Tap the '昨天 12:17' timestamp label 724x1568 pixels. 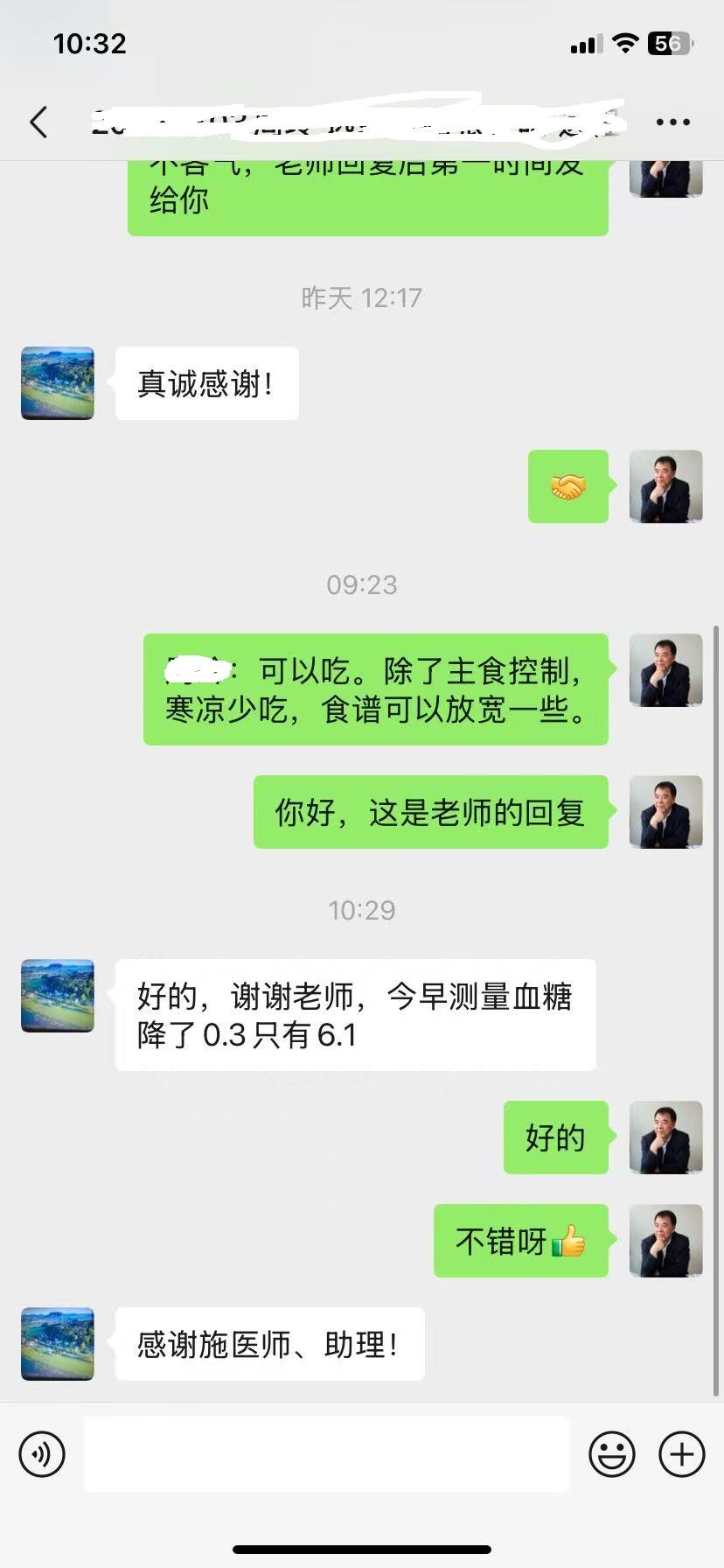(x=362, y=297)
